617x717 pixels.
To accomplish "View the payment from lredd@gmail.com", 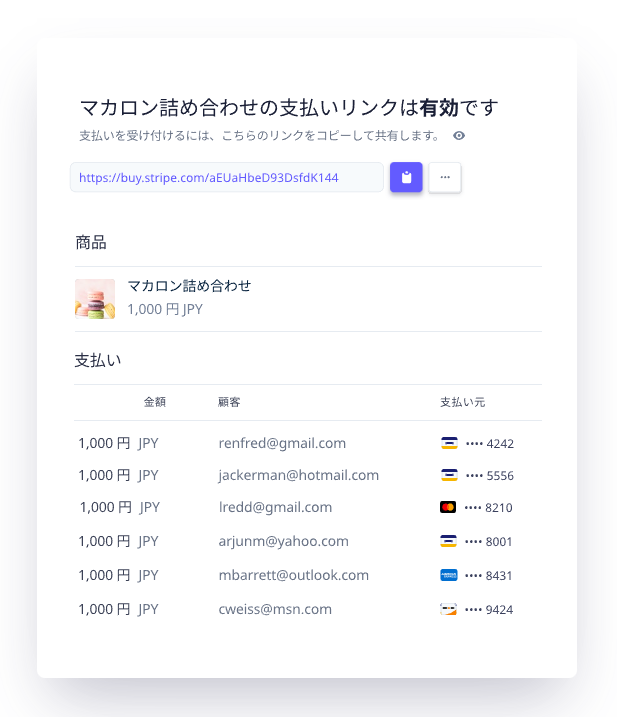I will pyautogui.click(x=275, y=507).
